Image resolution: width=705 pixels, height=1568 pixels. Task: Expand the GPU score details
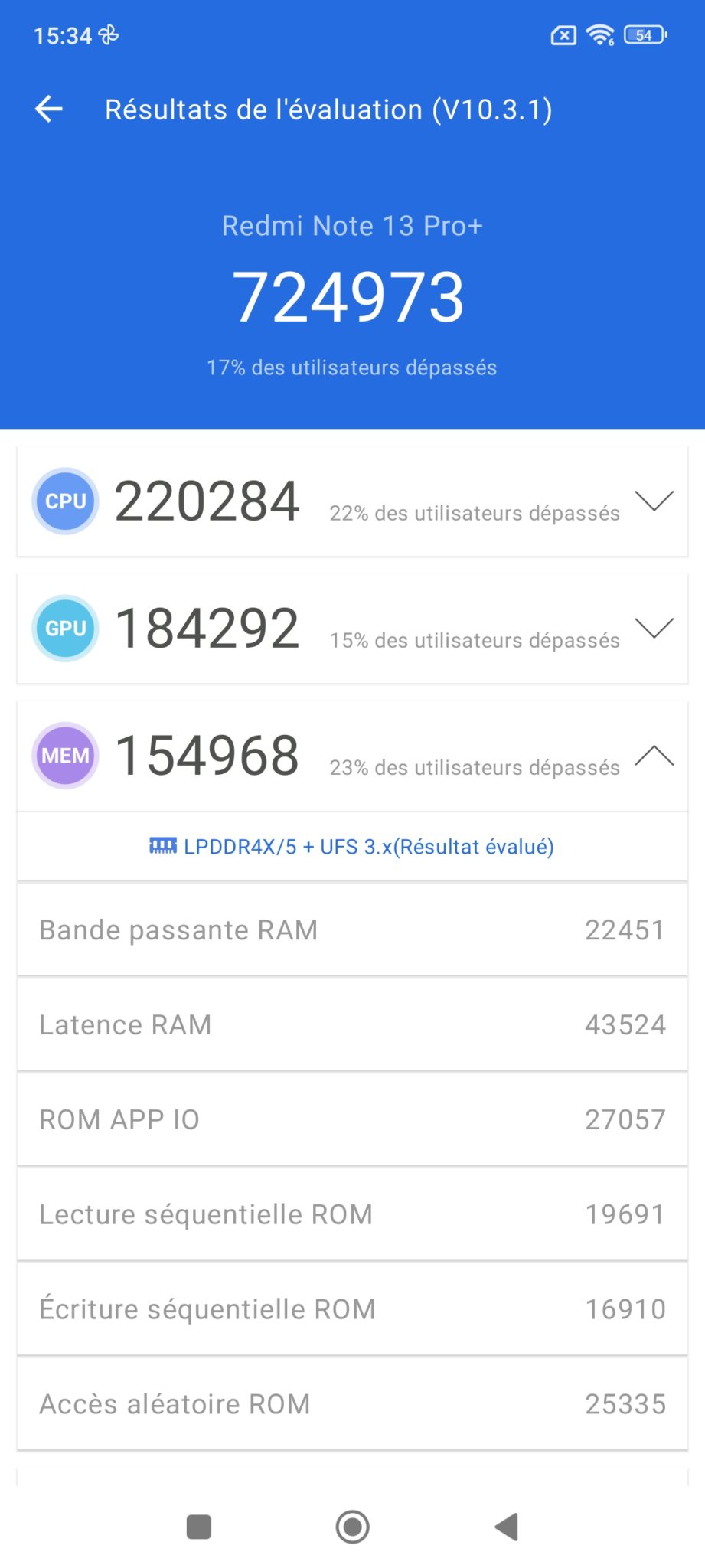654,628
